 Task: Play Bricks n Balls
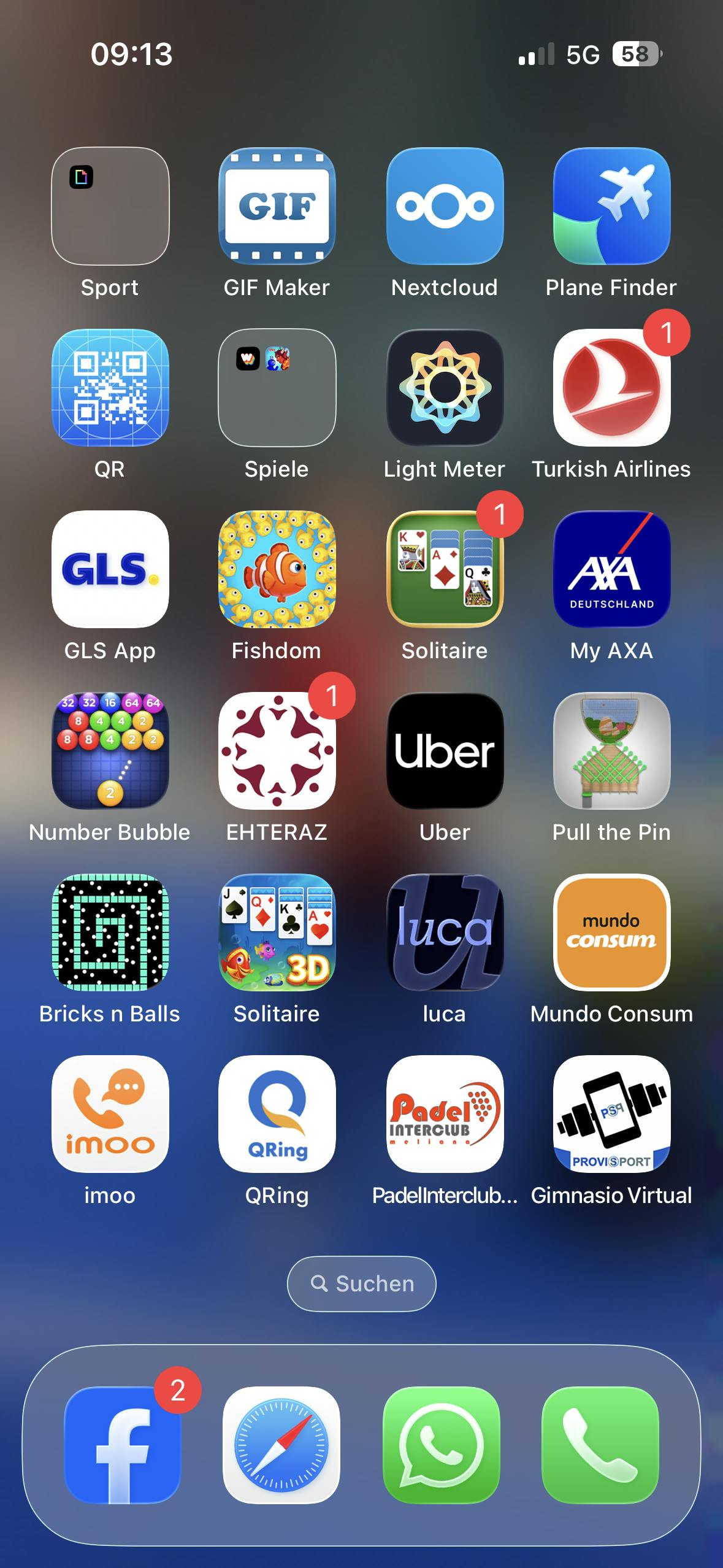click(x=110, y=932)
